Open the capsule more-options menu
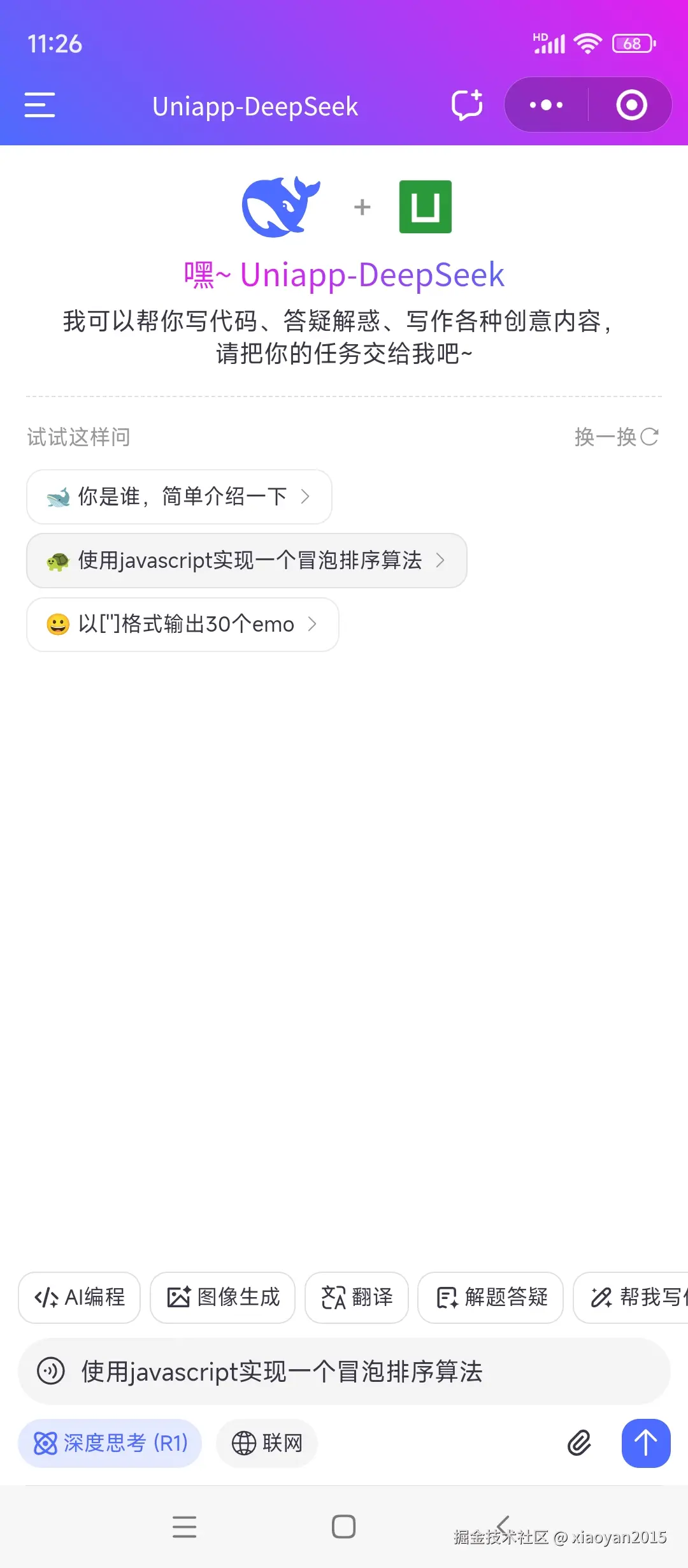 tap(545, 105)
